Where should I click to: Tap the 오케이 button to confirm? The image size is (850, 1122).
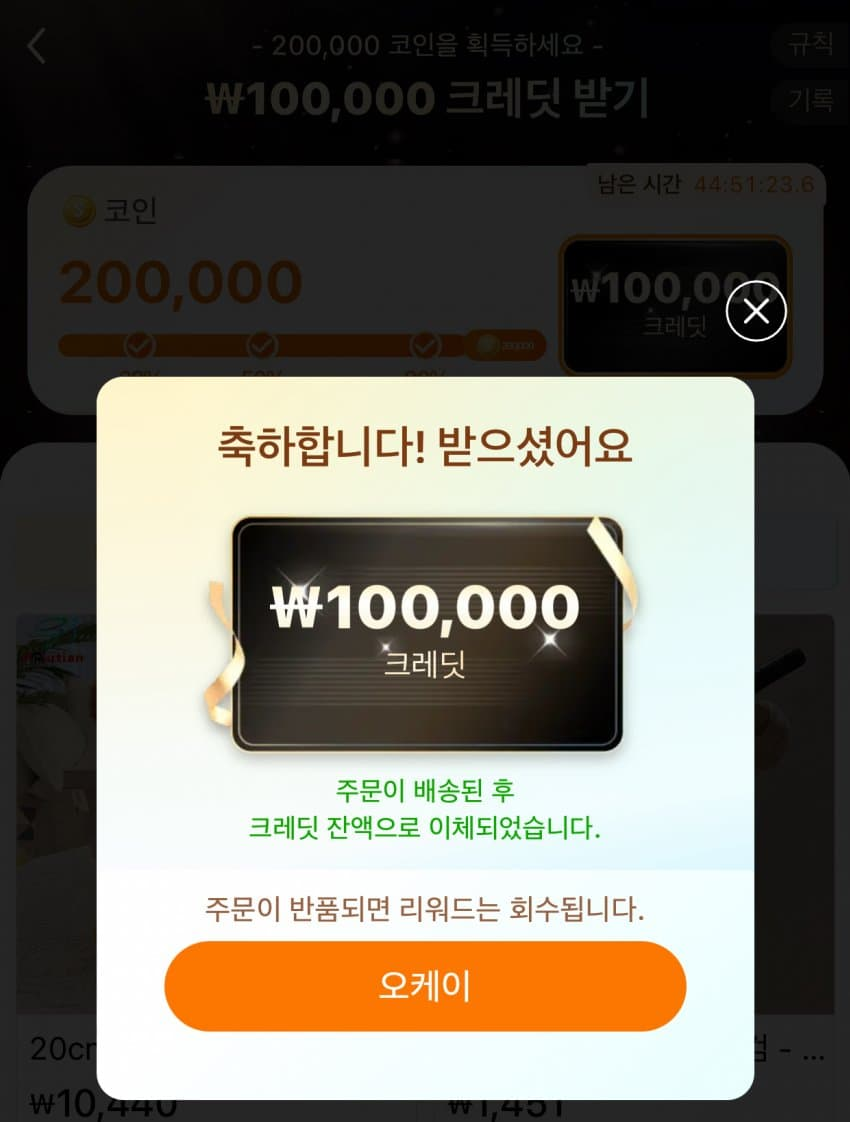[x=425, y=986]
